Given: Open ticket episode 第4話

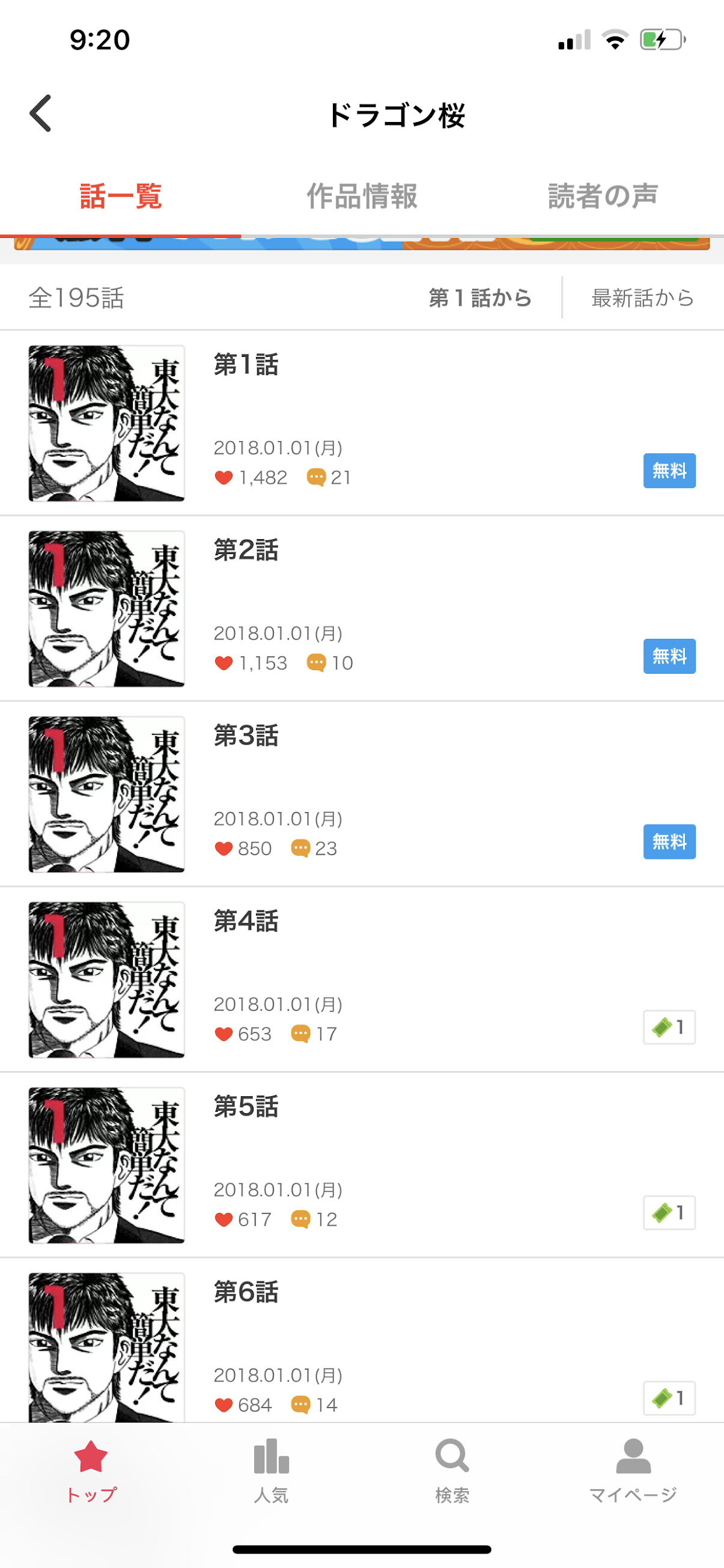Looking at the screenshot, I should coord(362,980).
